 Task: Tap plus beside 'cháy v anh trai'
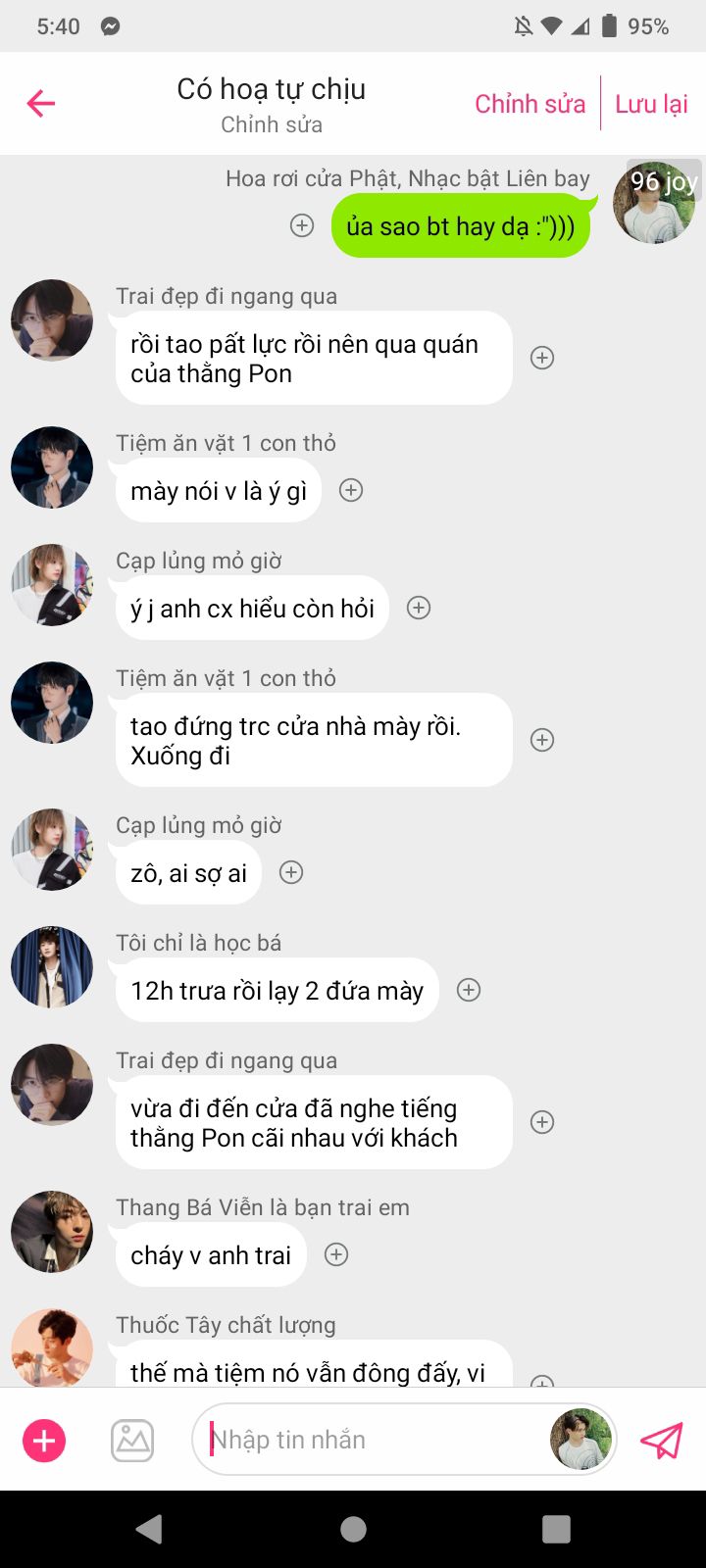click(x=336, y=1254)
